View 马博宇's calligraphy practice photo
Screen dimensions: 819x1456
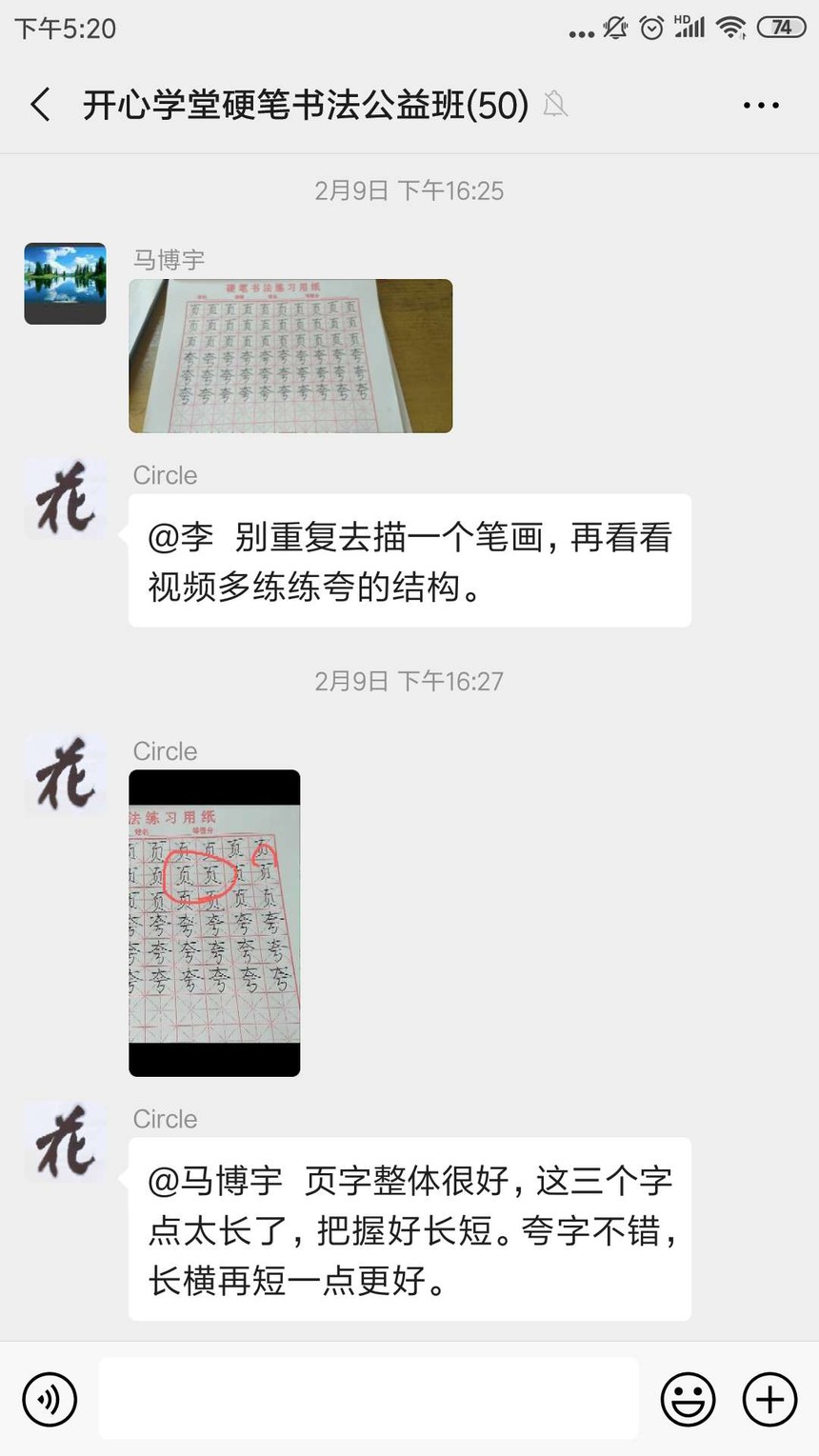point(290,356)
